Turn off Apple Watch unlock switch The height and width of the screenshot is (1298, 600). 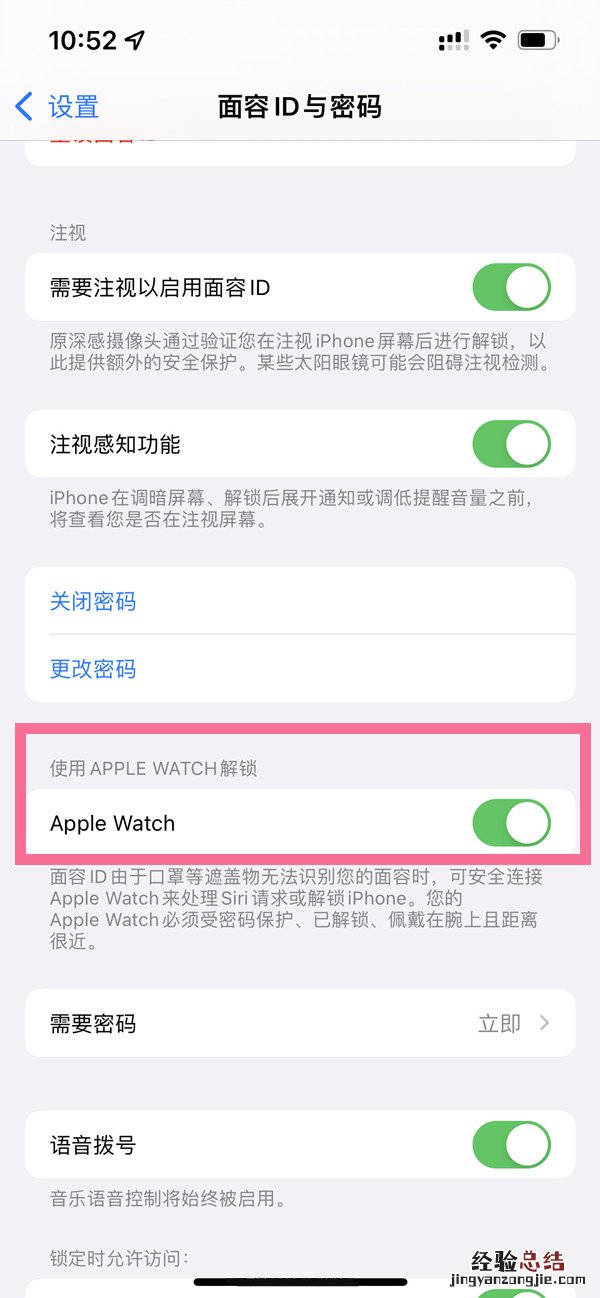click(511, 824)
